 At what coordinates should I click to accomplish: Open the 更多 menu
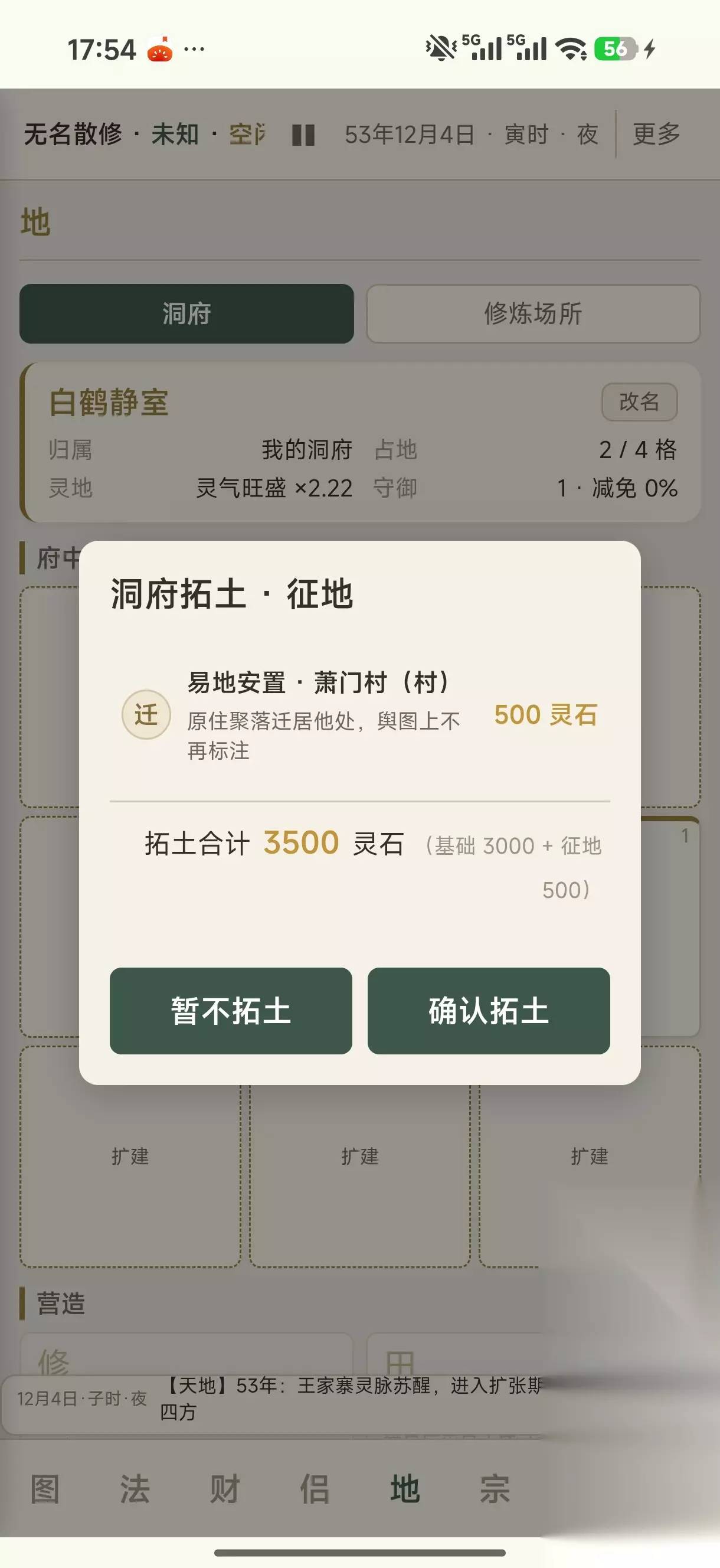tap(656, 134)
